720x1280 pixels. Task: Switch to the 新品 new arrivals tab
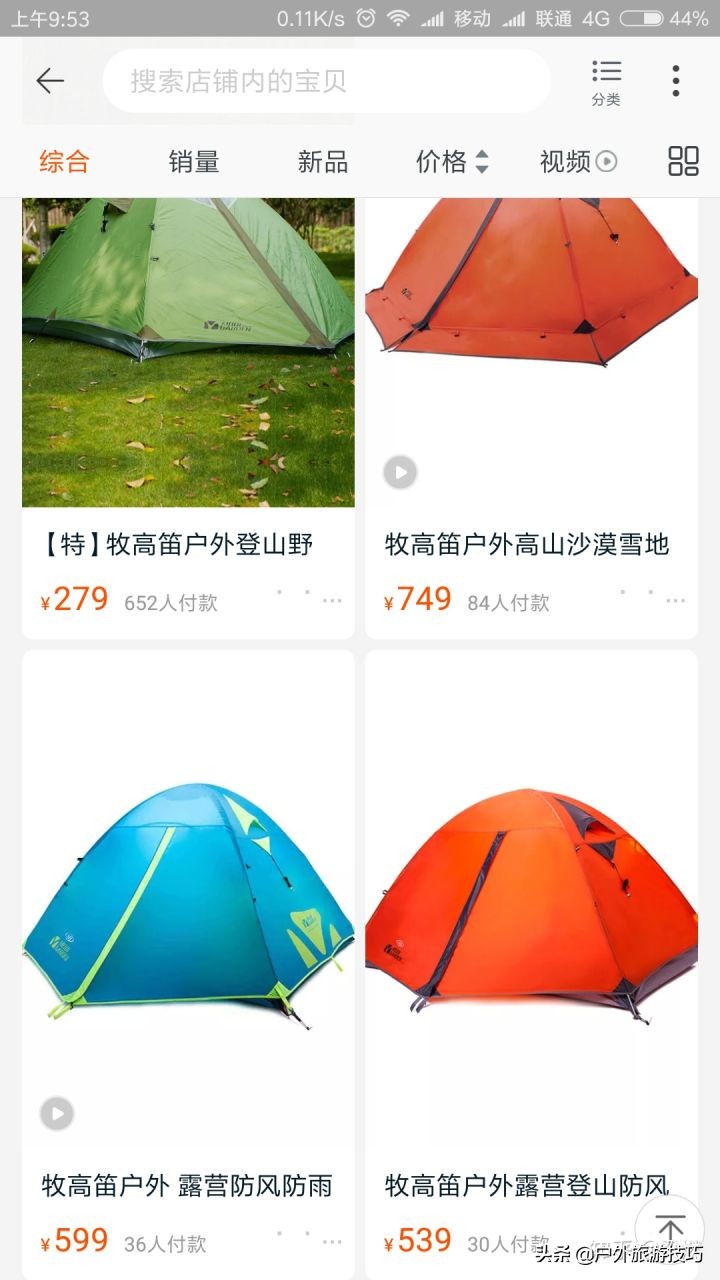322,161
